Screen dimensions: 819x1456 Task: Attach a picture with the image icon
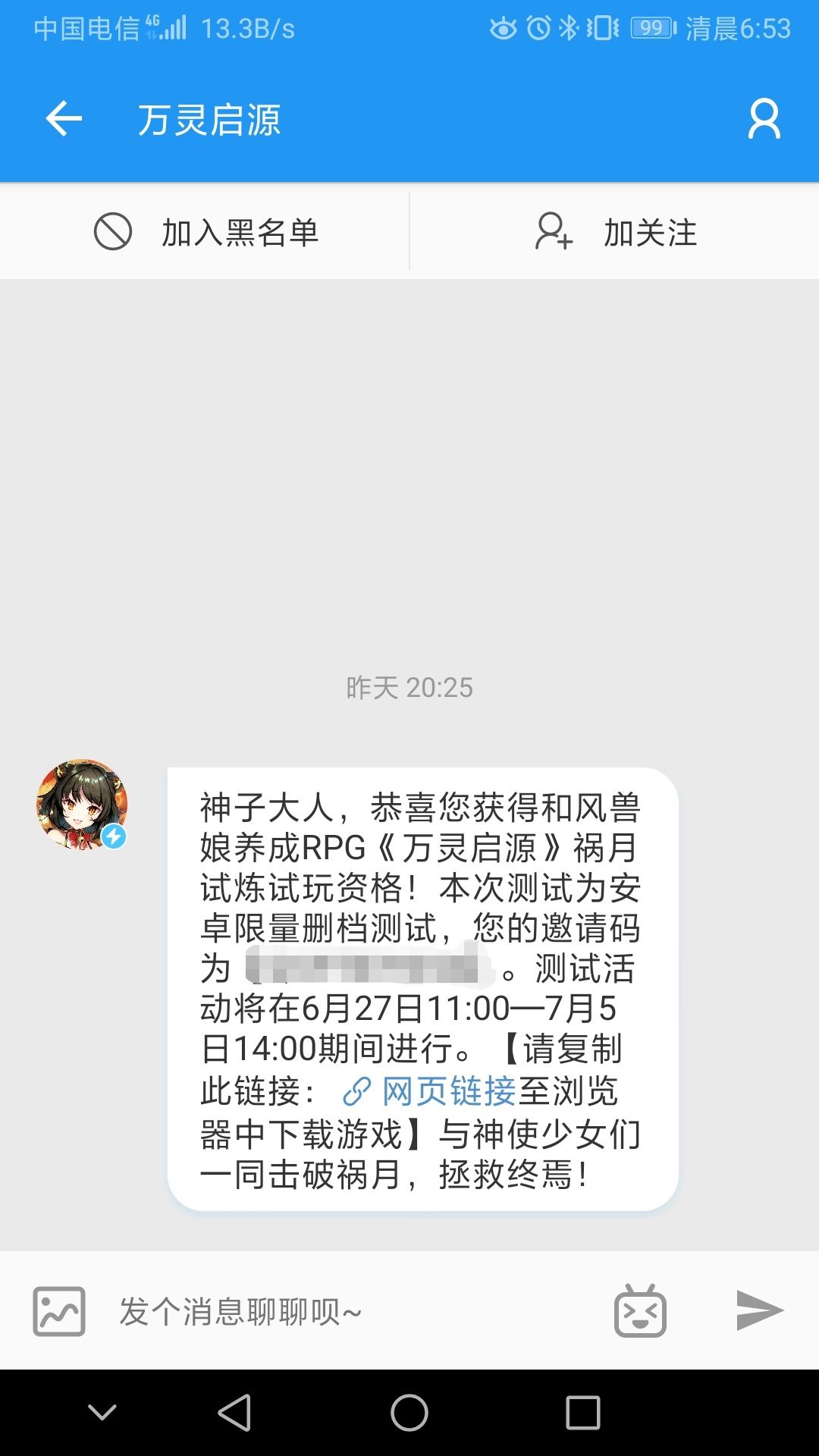pyautogui.click(x=59, y=1311)
